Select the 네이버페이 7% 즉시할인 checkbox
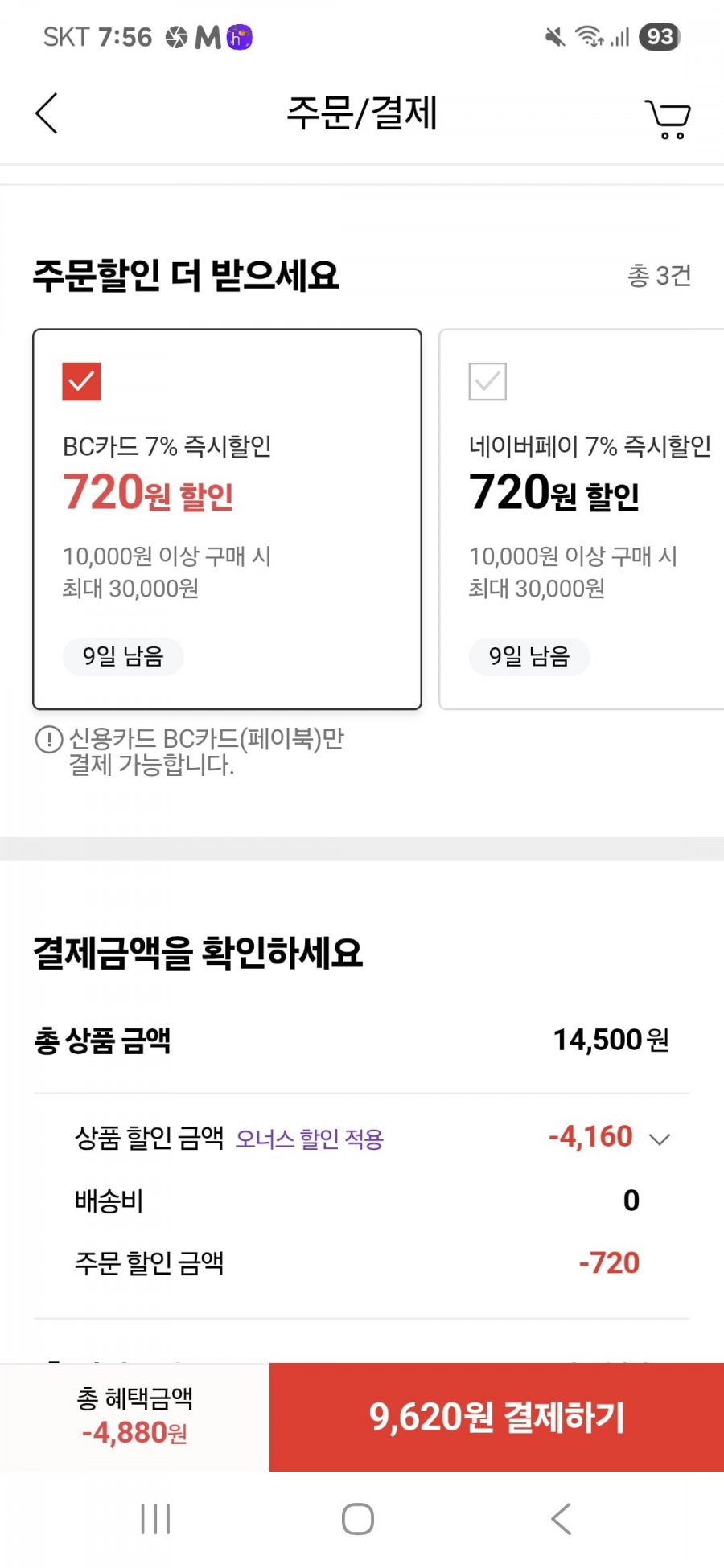The width and height of the screenshot is (724, 1568). pyautogui.click(x=487, y=381)
